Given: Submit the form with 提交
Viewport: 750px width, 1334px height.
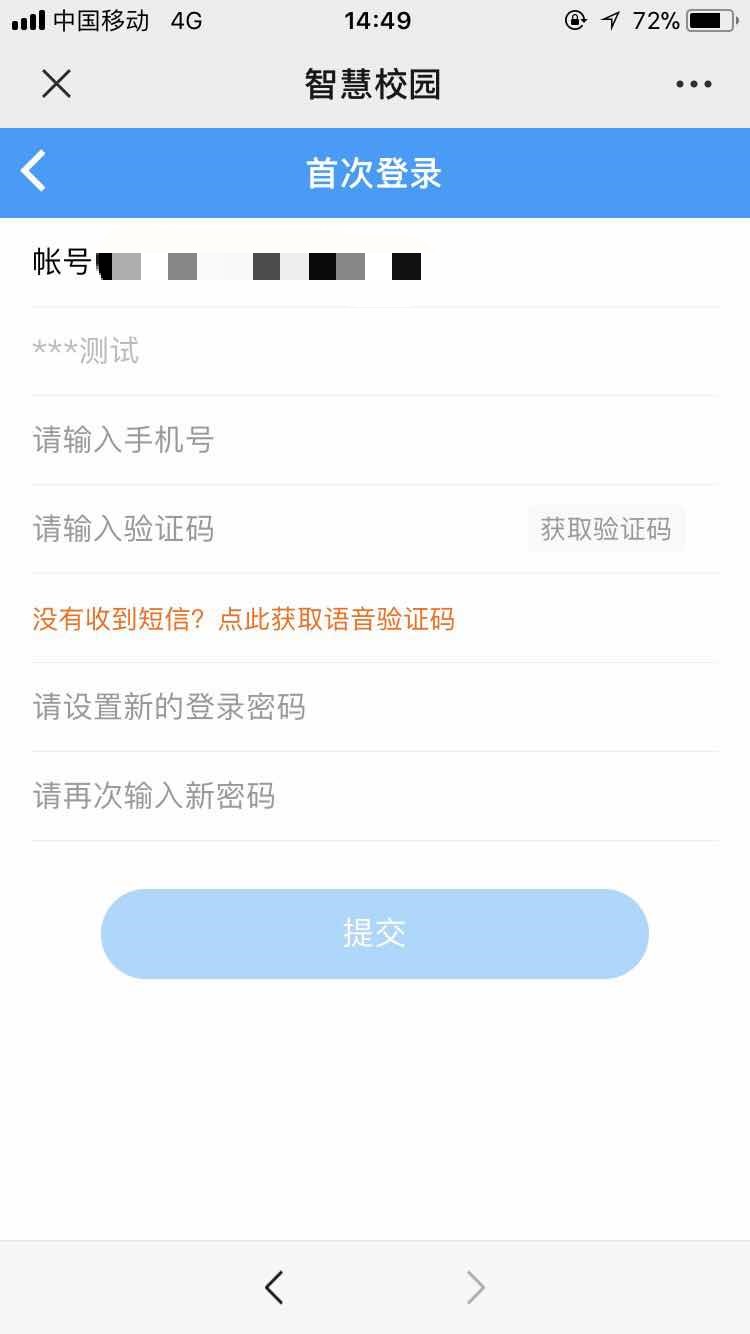Looking at the screenshot, I should point(374,934).
